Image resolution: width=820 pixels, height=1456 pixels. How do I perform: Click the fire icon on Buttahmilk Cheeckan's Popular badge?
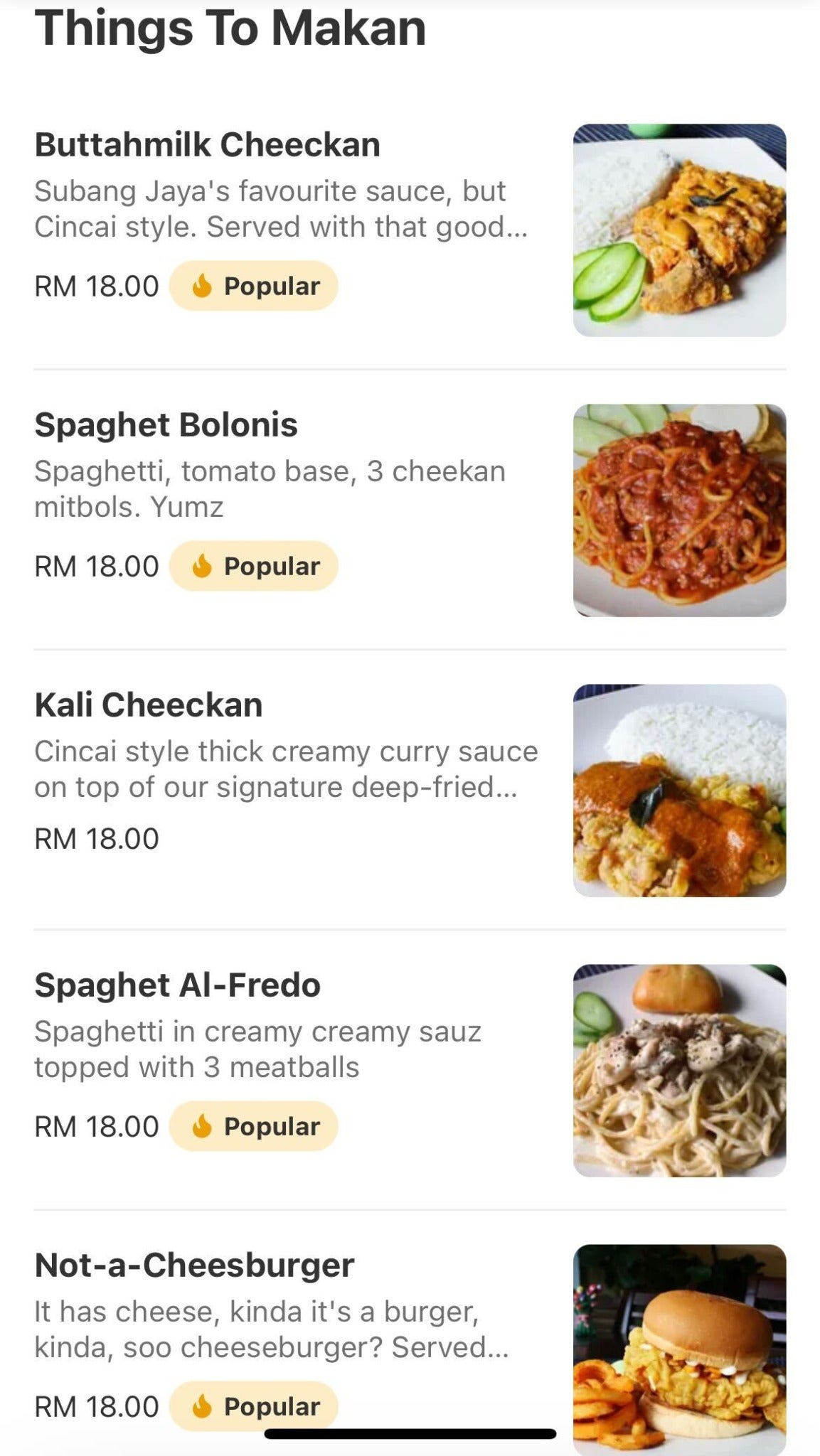(201, 287)
